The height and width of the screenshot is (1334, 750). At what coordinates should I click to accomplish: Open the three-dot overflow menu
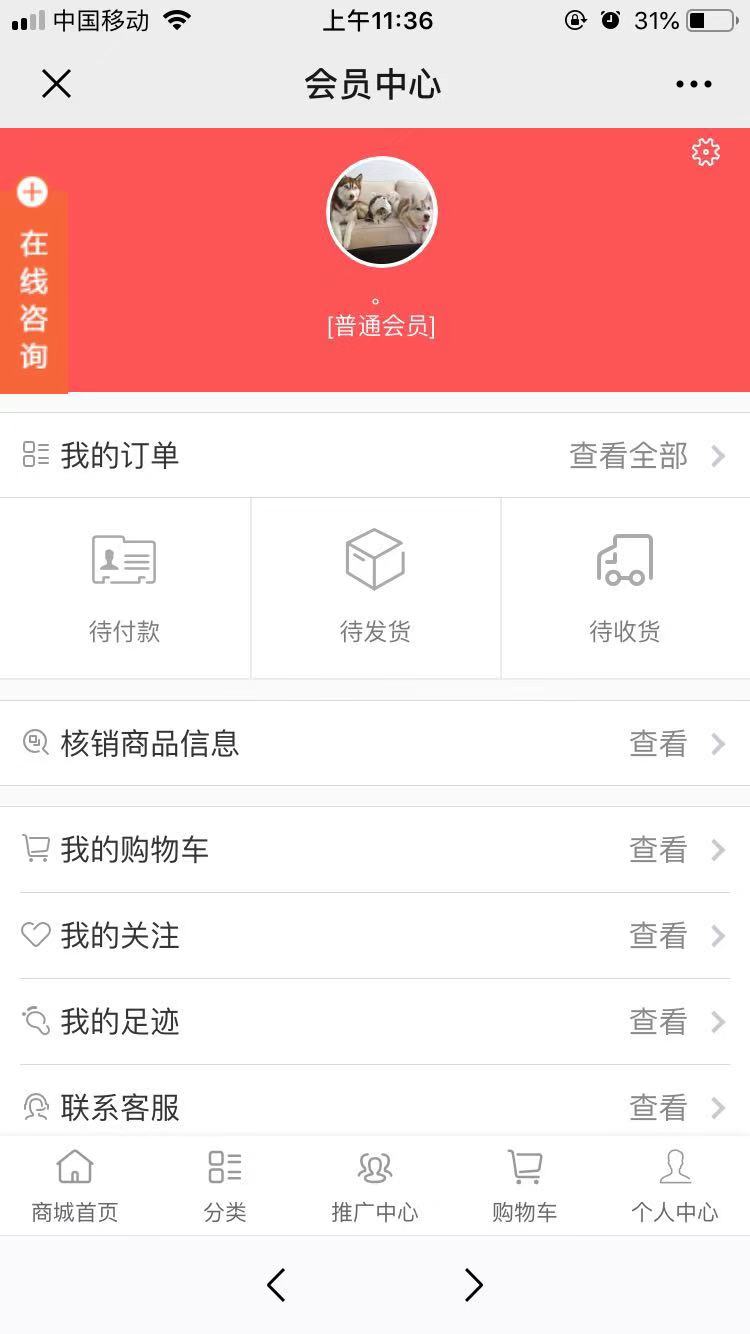click(x=693, y=84)
